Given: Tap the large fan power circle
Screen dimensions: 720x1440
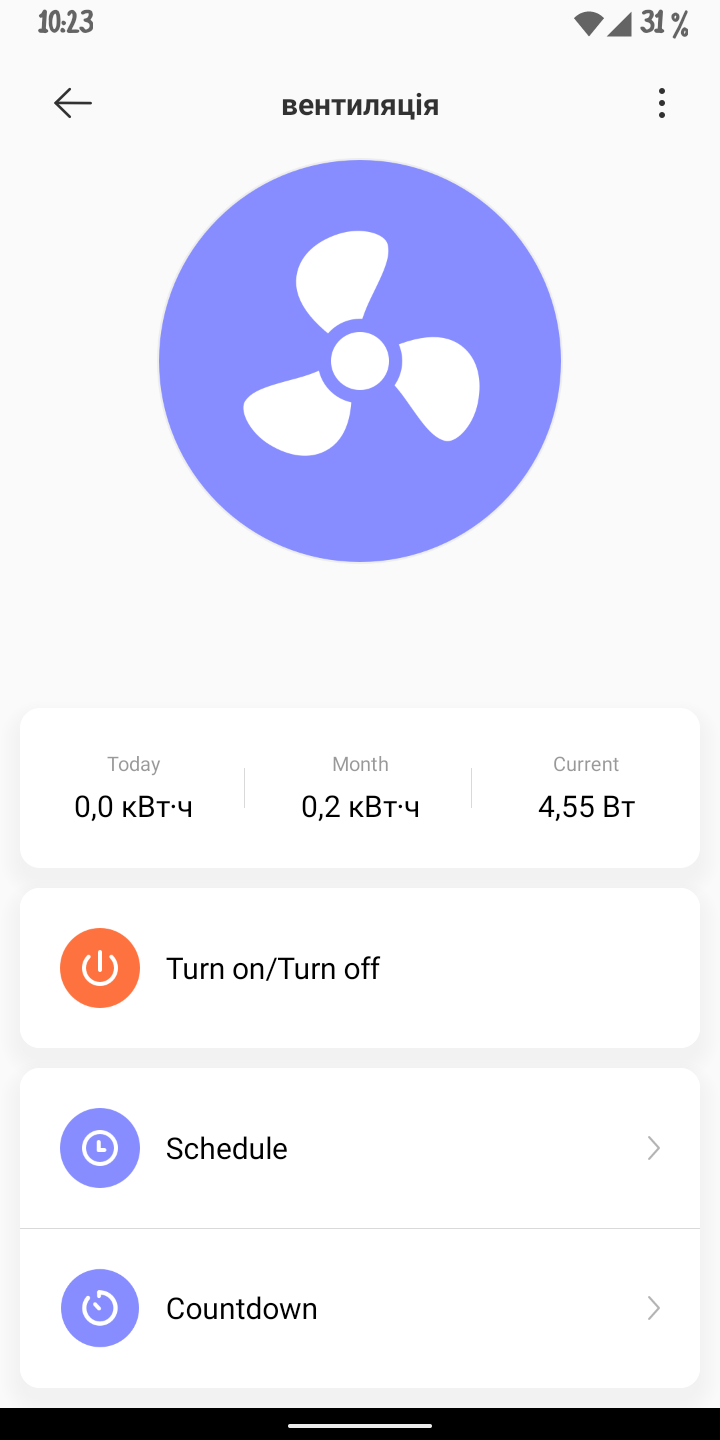Looking at the screenshot, I should click(360, 361).
